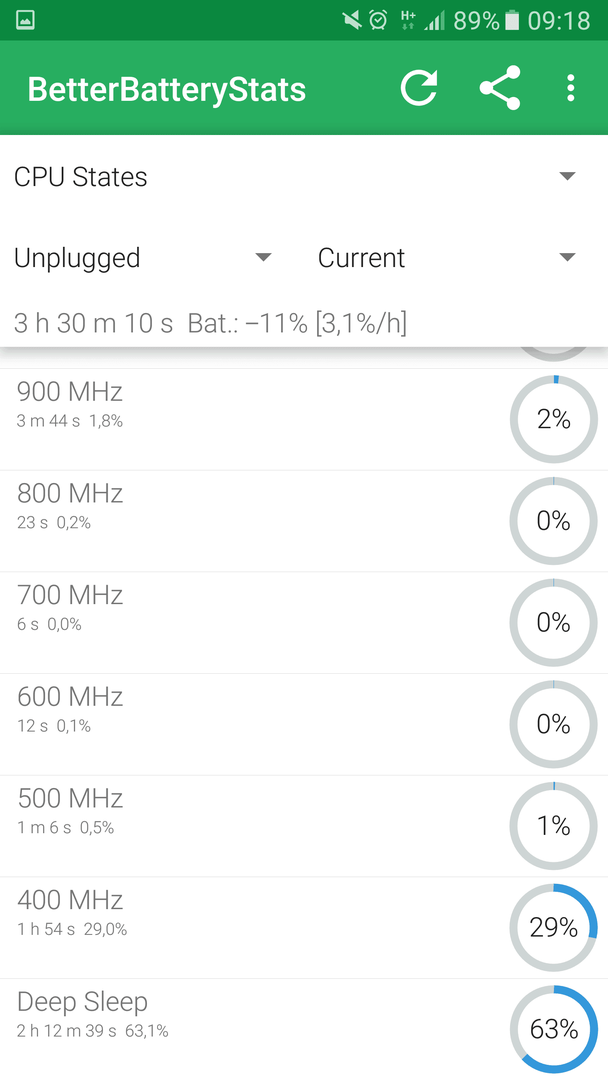Open the 500 MHz entry
The image size is (608, 1080).
point(304,826)
